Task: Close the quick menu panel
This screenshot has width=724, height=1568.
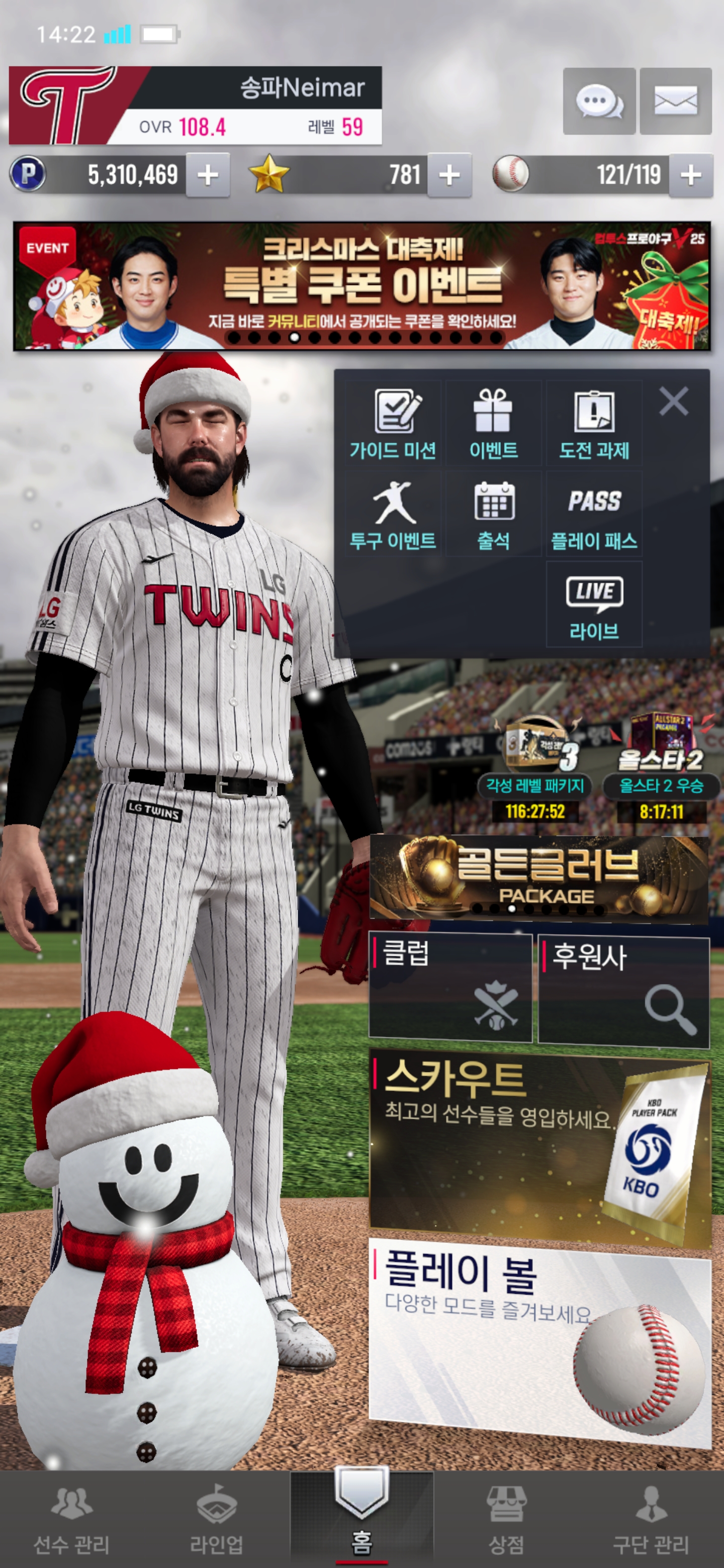Action: pos(673,402)
